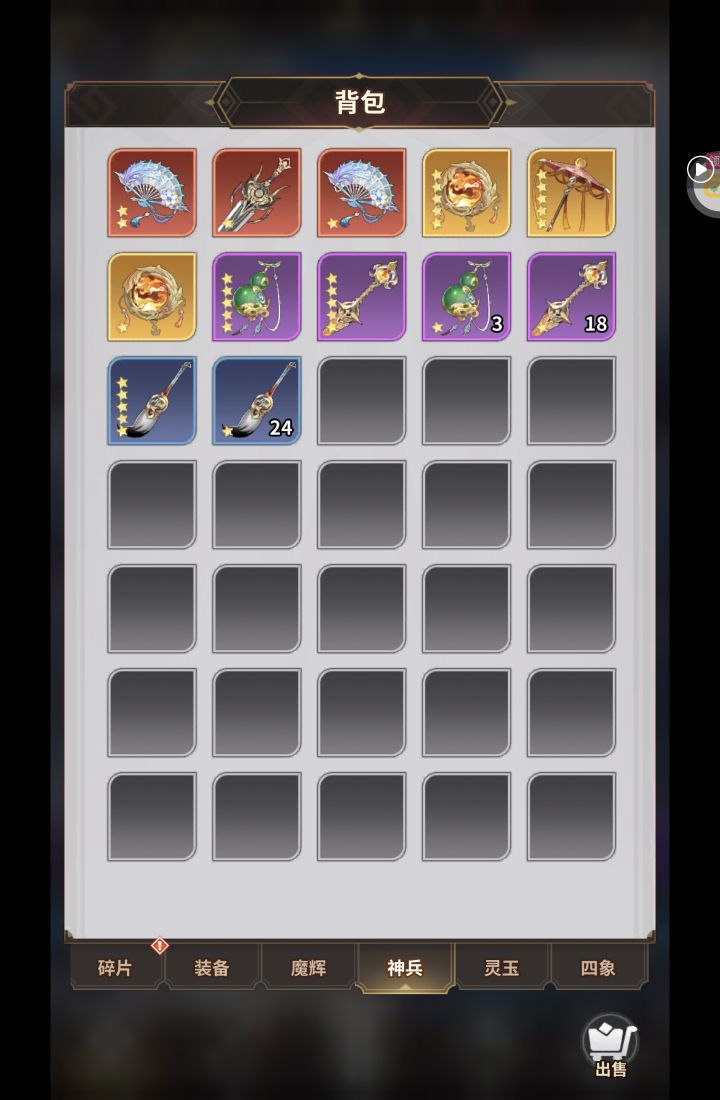Open the 魔辉 tab
The image size is (720, 1100).
(x=308, y=968)
